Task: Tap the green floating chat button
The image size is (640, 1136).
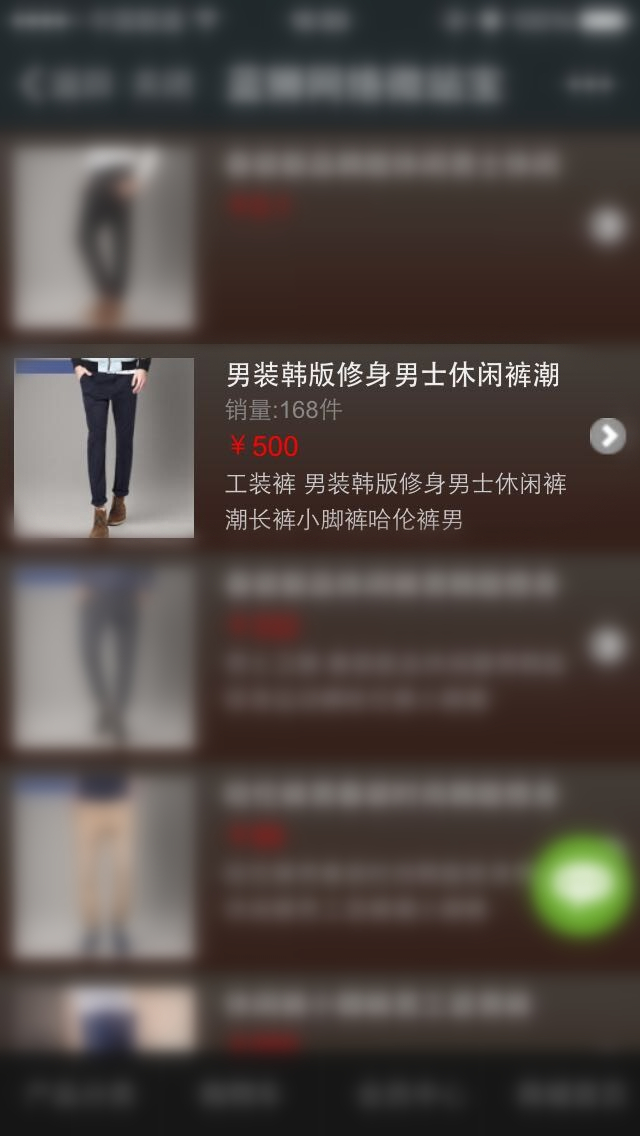Action: click(582, 884)
